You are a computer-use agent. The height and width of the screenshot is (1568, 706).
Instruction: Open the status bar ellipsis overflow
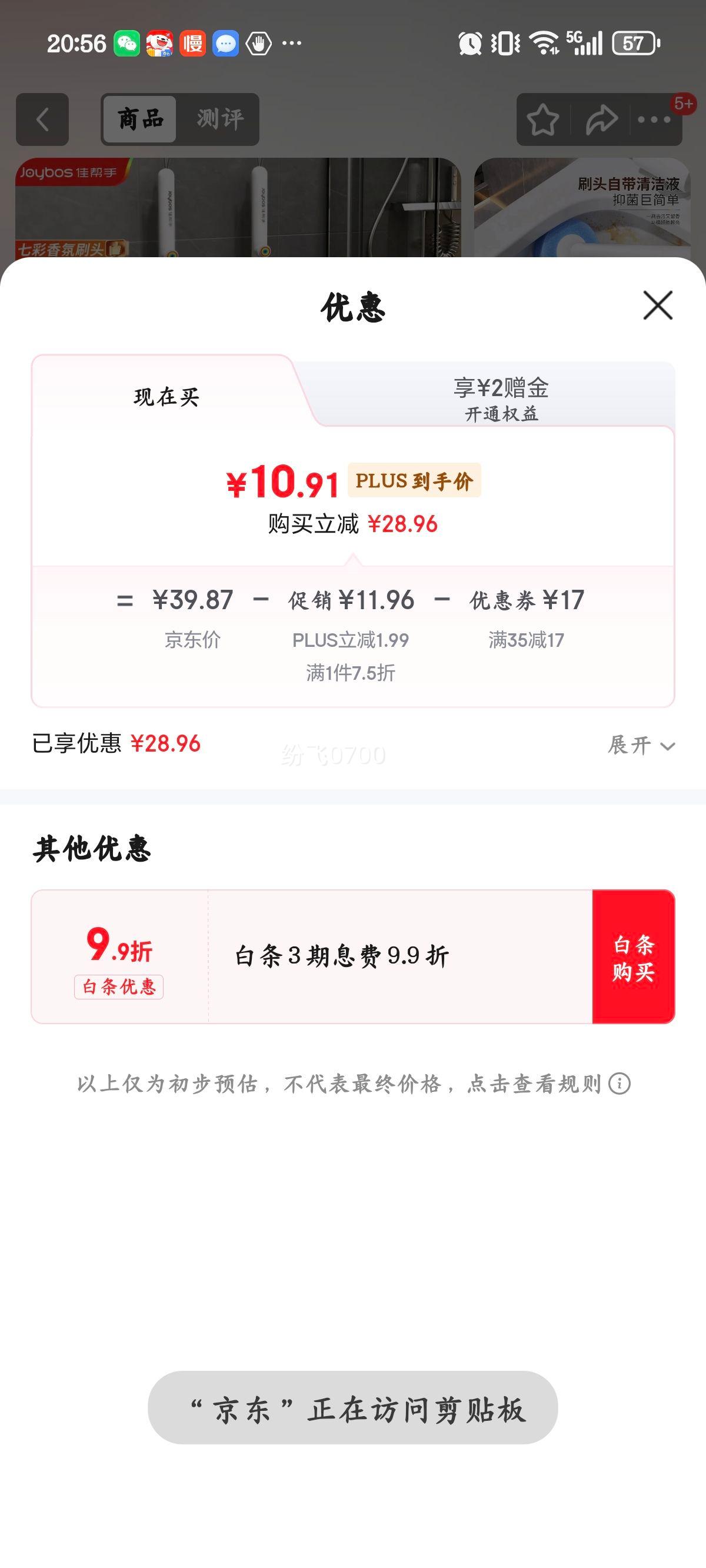pyautogui.click(x=292, y=43)
